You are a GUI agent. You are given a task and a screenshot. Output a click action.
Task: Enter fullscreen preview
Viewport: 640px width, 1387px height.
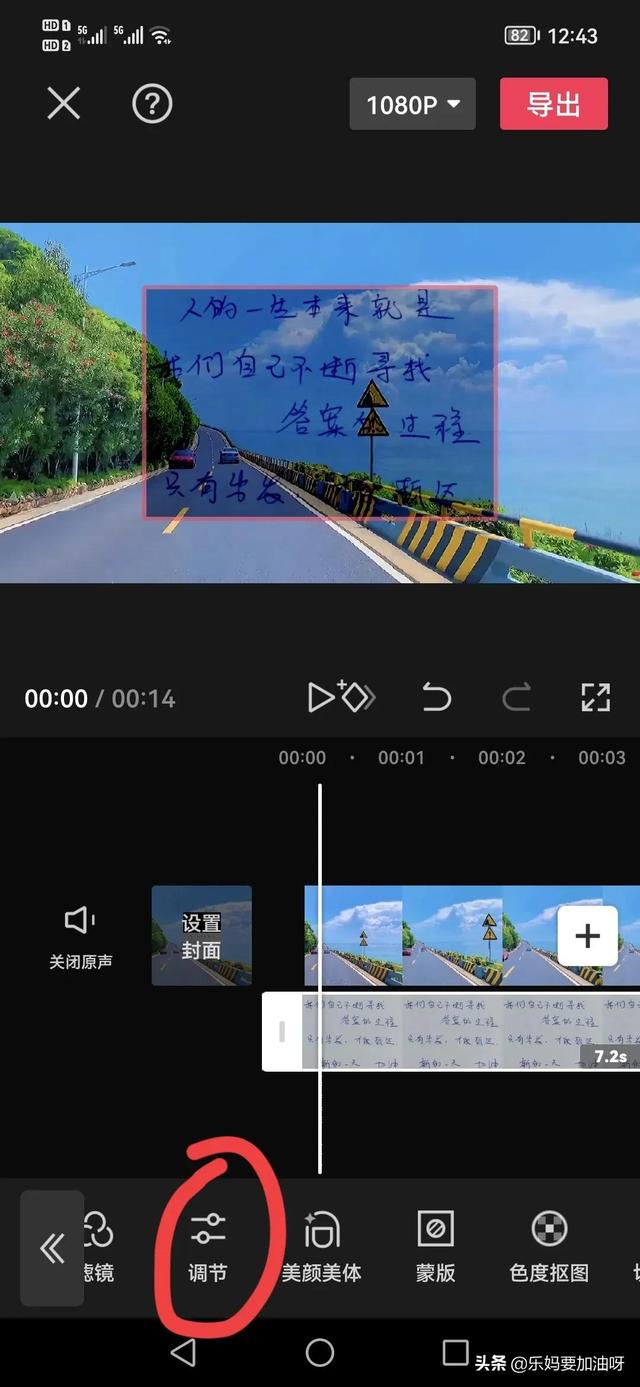(x=595, y=697)
